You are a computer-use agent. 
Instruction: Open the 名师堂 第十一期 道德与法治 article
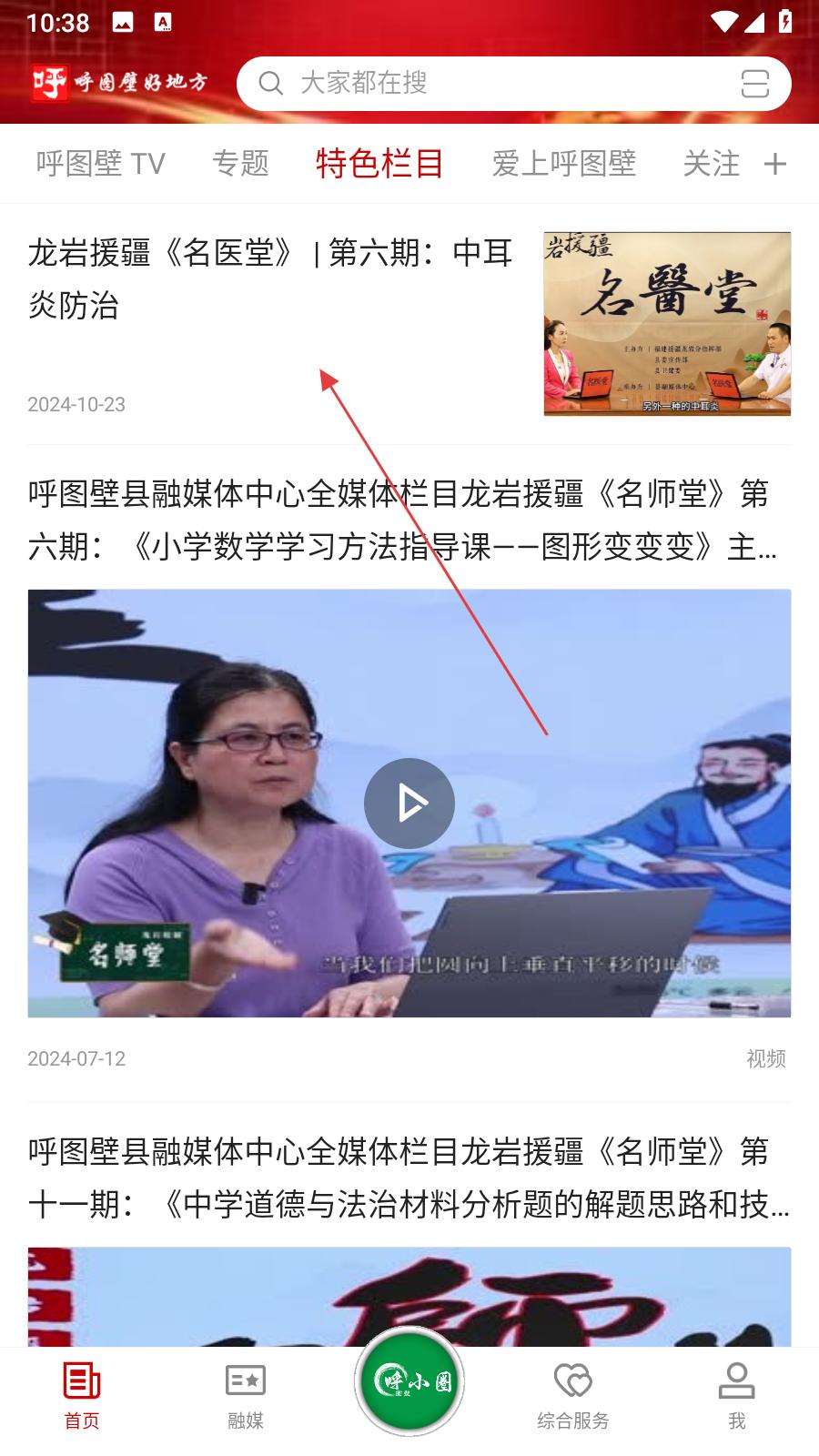(408, 1178)
